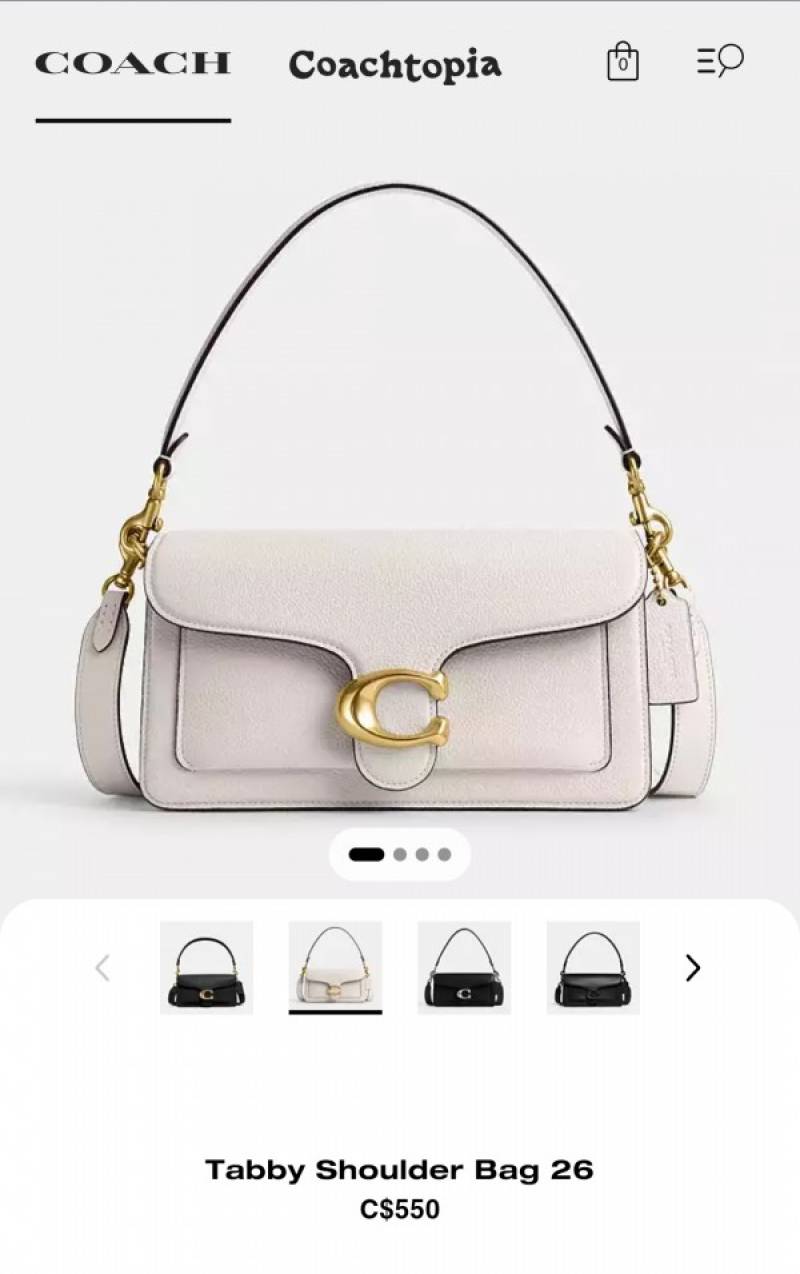
Task: Open the menu and search icon
Action: (x=720, y=61)
